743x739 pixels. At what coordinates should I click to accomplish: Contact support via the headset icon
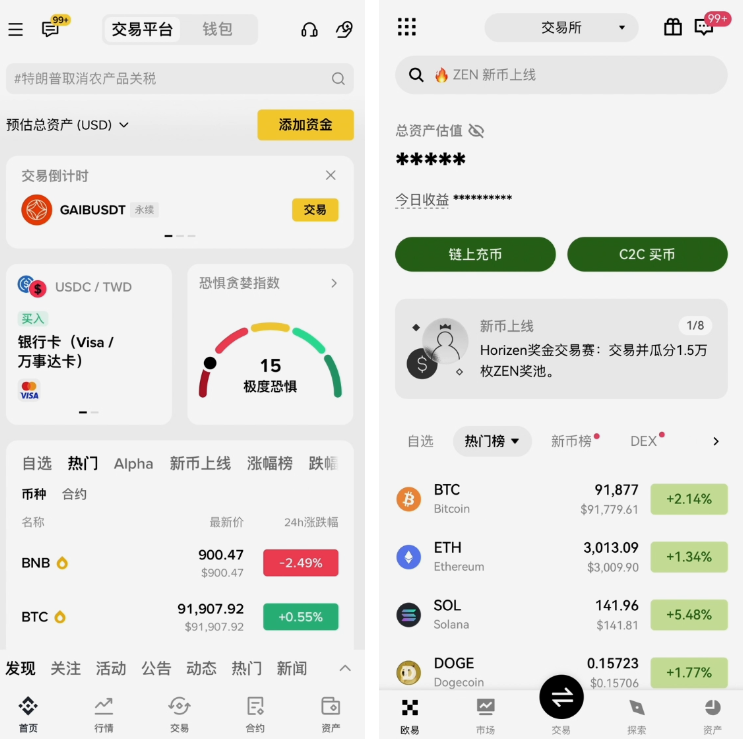click(x=309, y=29)
